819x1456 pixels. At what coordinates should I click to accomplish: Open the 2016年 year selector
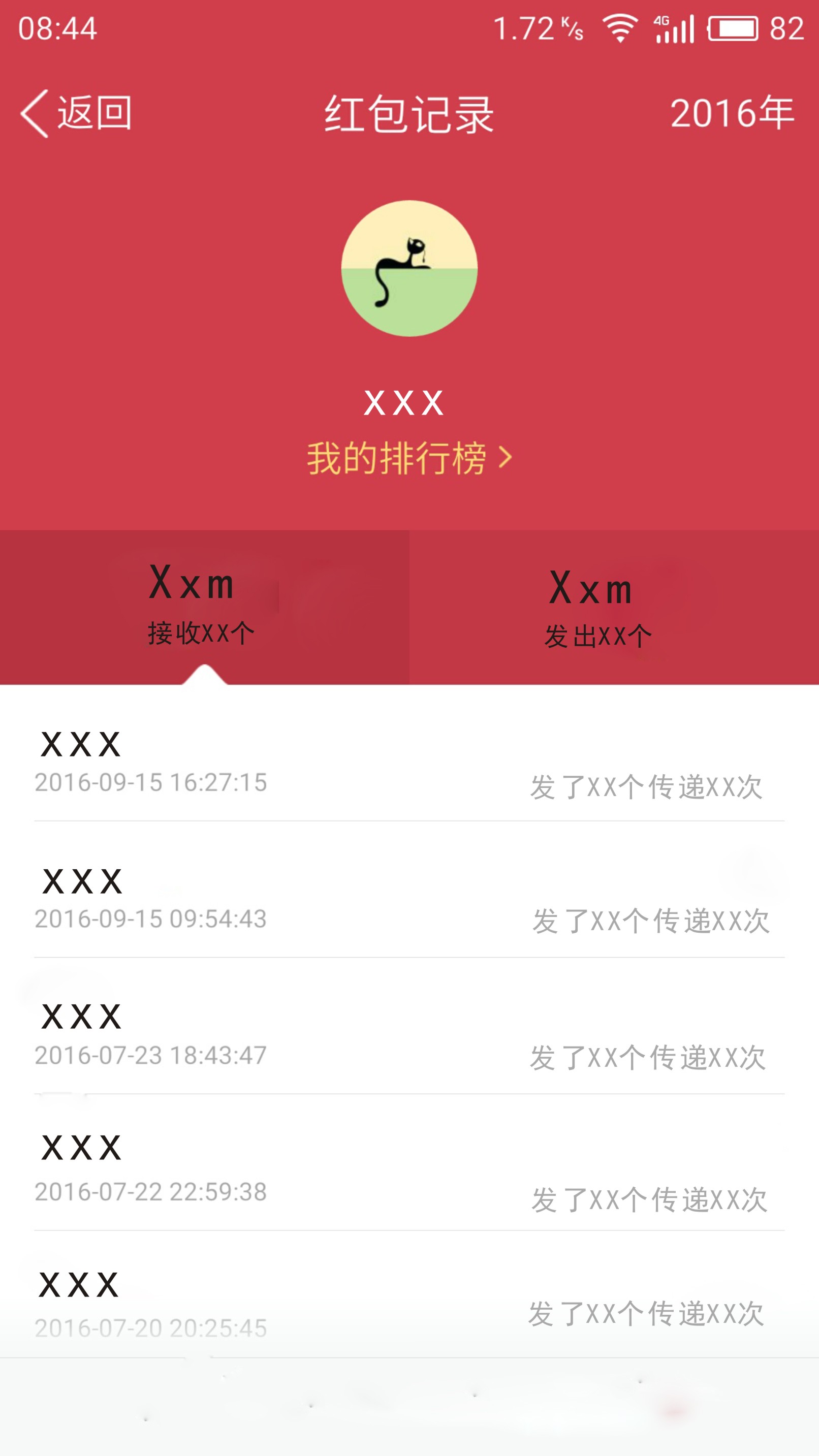(x=732, y=113)
